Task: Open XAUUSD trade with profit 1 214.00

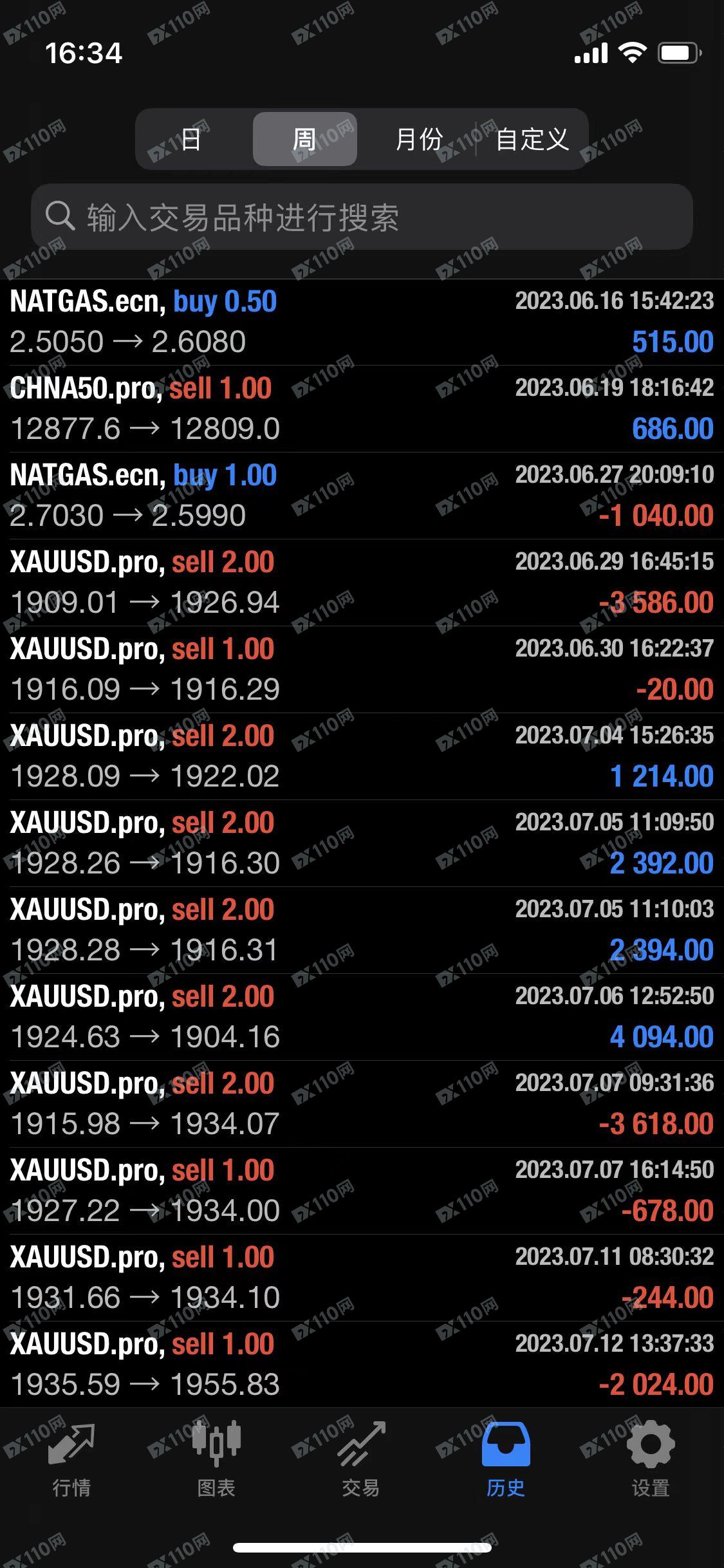Action: pos(362,756)
